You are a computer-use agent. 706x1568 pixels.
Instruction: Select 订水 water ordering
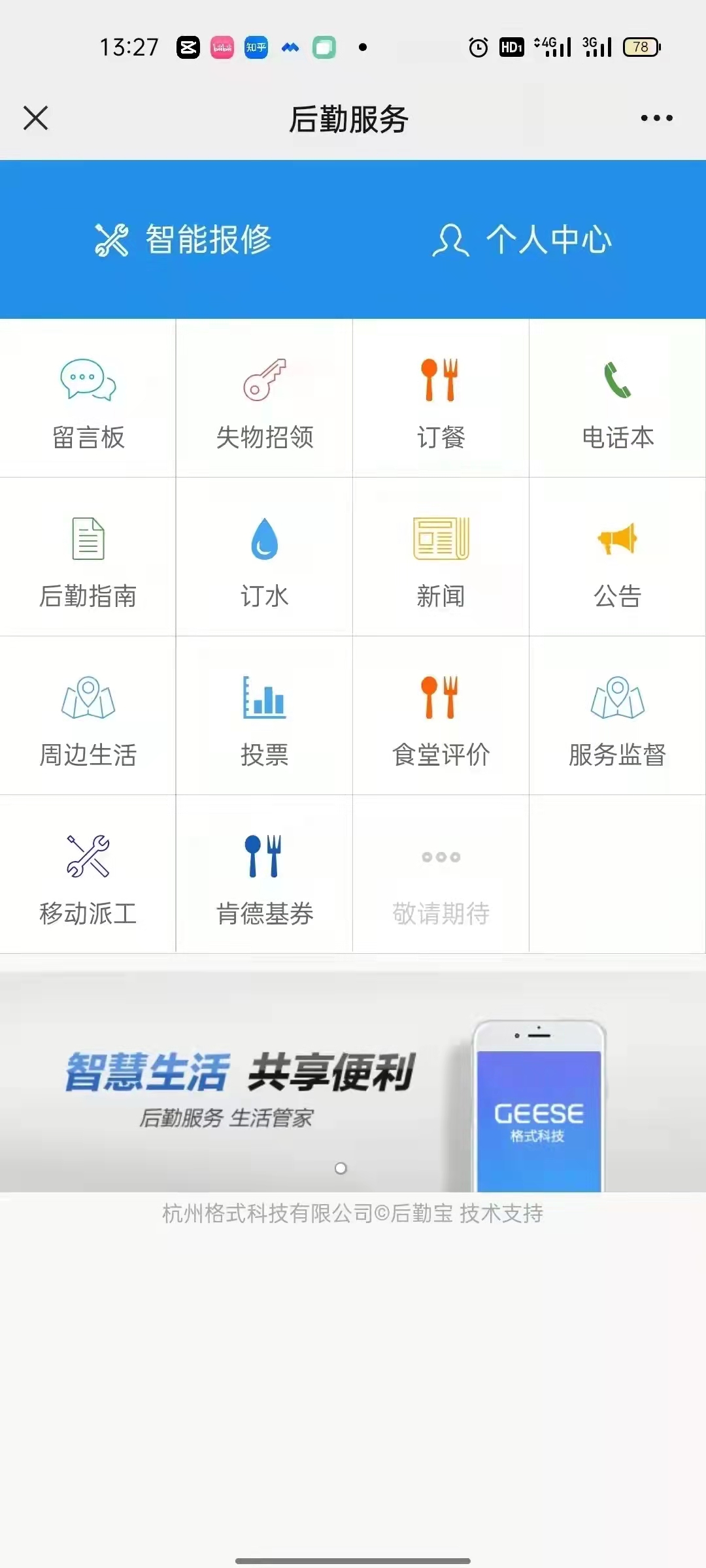click(x=265, y=557)
